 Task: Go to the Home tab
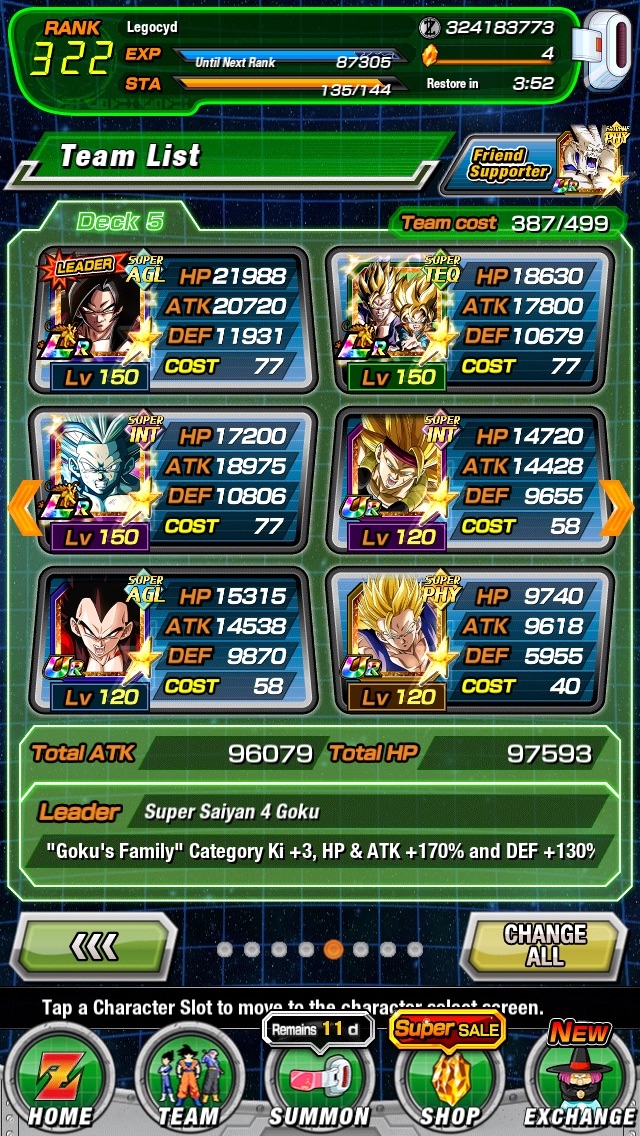(62, 1080)
